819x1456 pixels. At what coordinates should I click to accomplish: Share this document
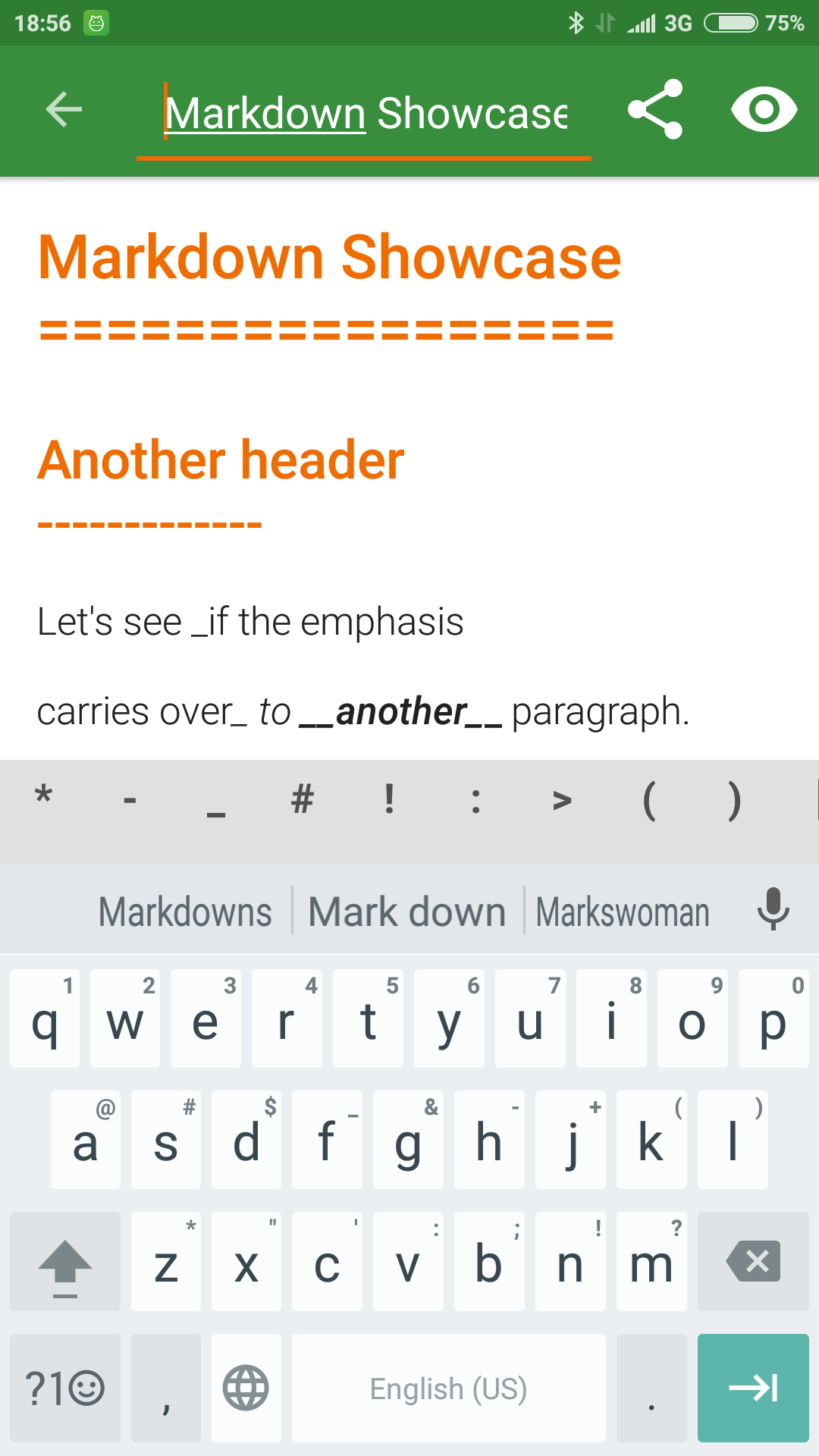655,110
